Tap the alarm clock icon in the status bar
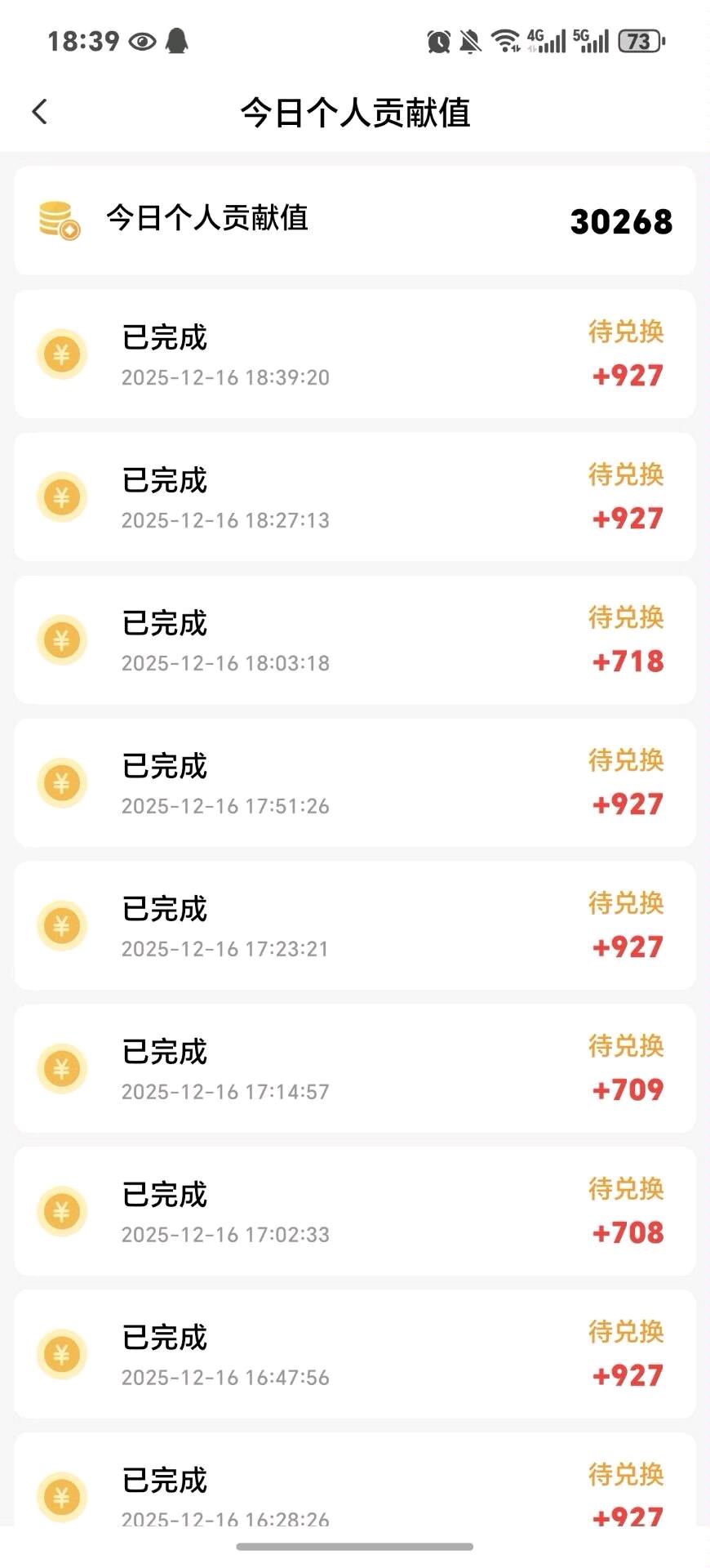This screenshot has height=1568, width=710. point(437,39)
